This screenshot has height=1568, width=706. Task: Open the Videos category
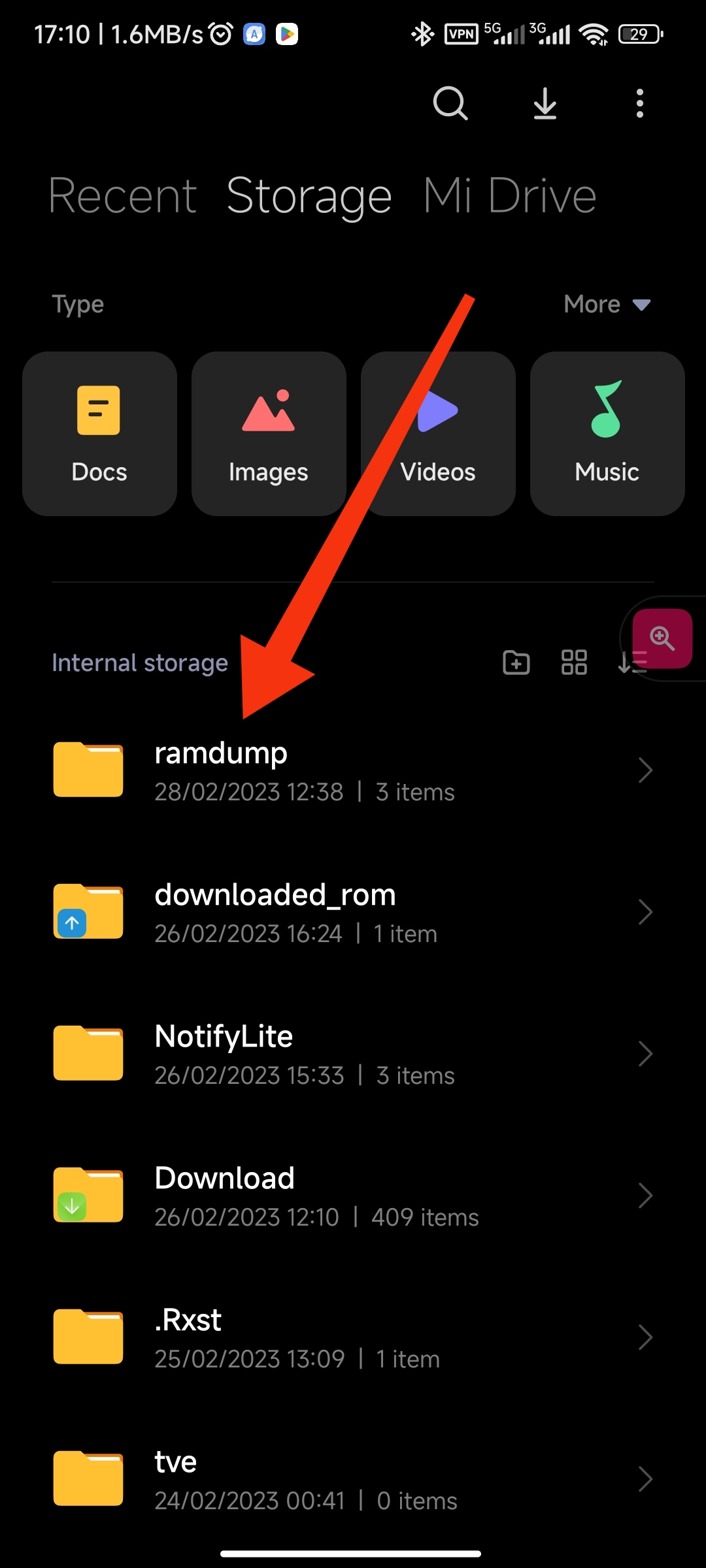pyautogui.click(x=438, y=434)
